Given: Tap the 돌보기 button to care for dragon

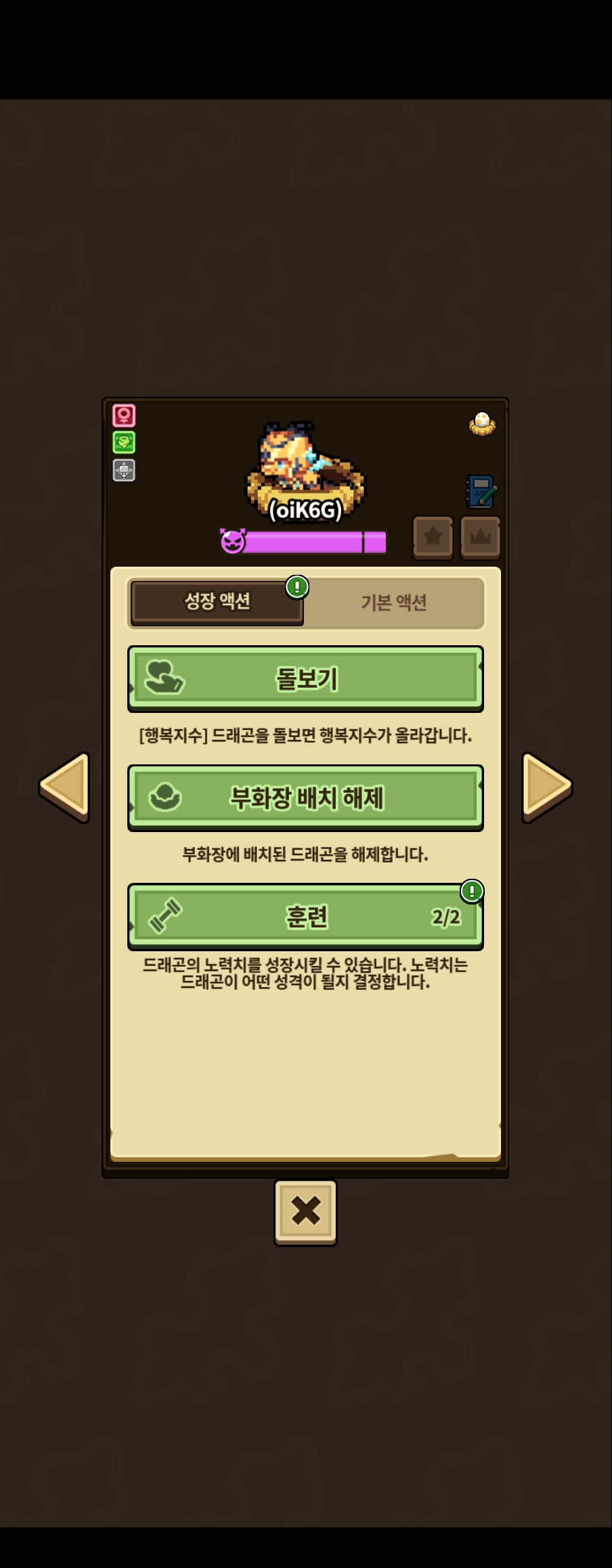Looking at the screenshot, I should [x=305, y=678].
